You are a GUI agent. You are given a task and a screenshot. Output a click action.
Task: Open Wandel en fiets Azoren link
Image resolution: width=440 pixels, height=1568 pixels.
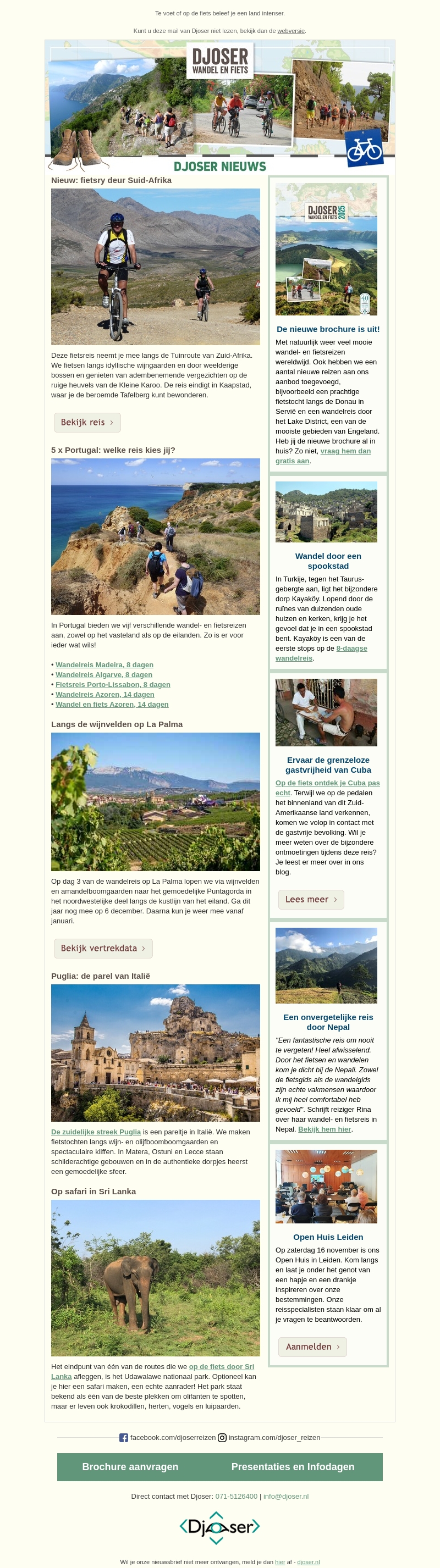tap(112, 704)
